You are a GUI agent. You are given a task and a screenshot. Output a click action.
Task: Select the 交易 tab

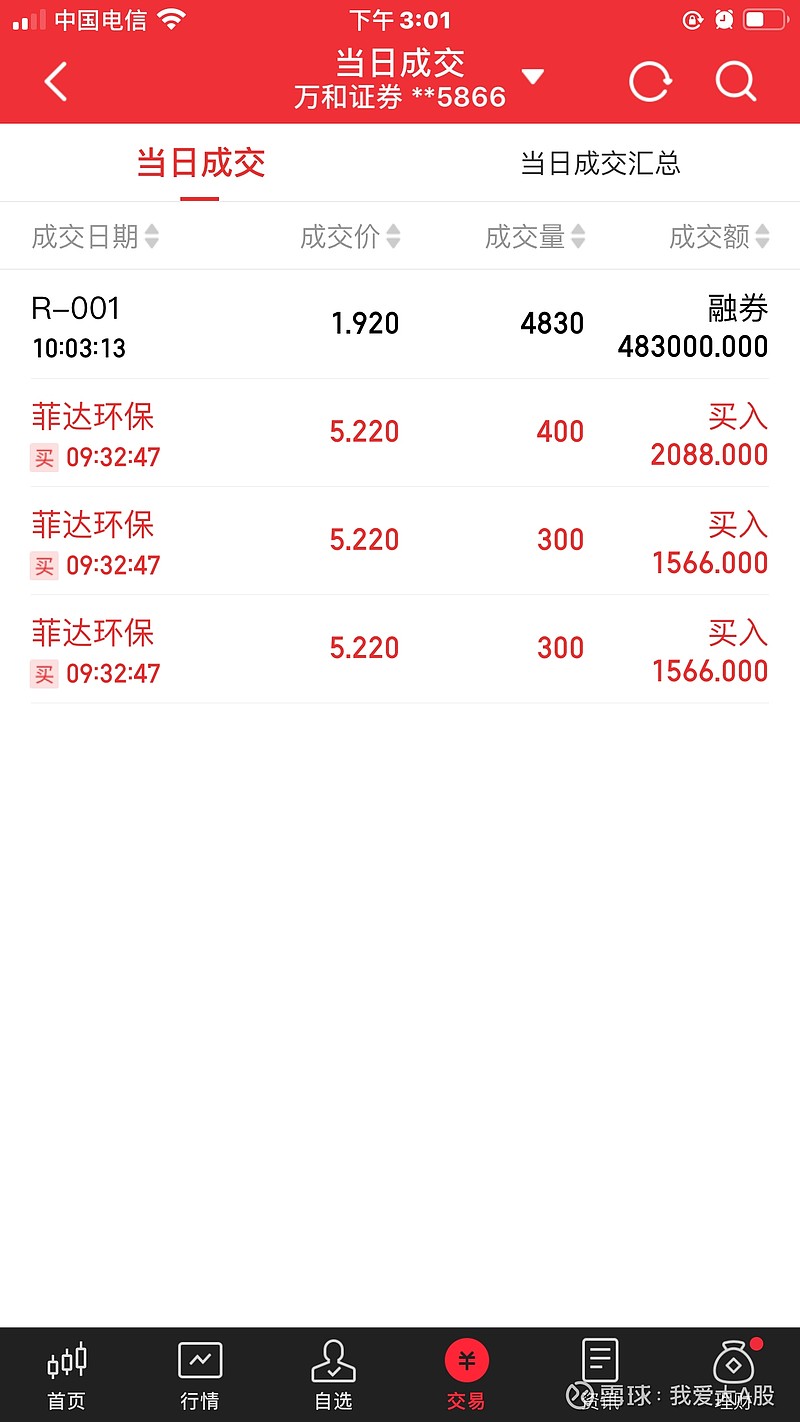click(x=466, y=1376)
